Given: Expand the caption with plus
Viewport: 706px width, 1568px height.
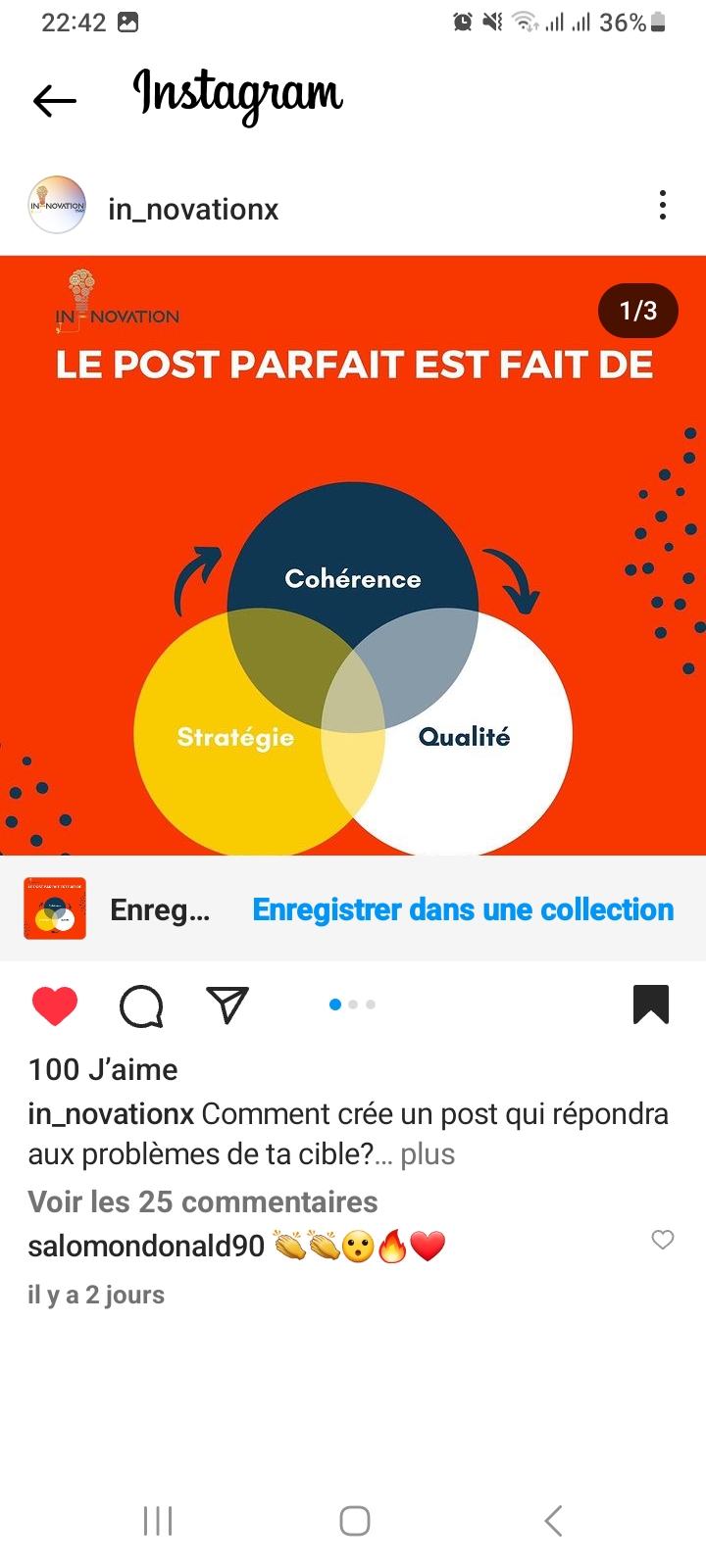Looking at the screenshot, I should (428, 1154).
